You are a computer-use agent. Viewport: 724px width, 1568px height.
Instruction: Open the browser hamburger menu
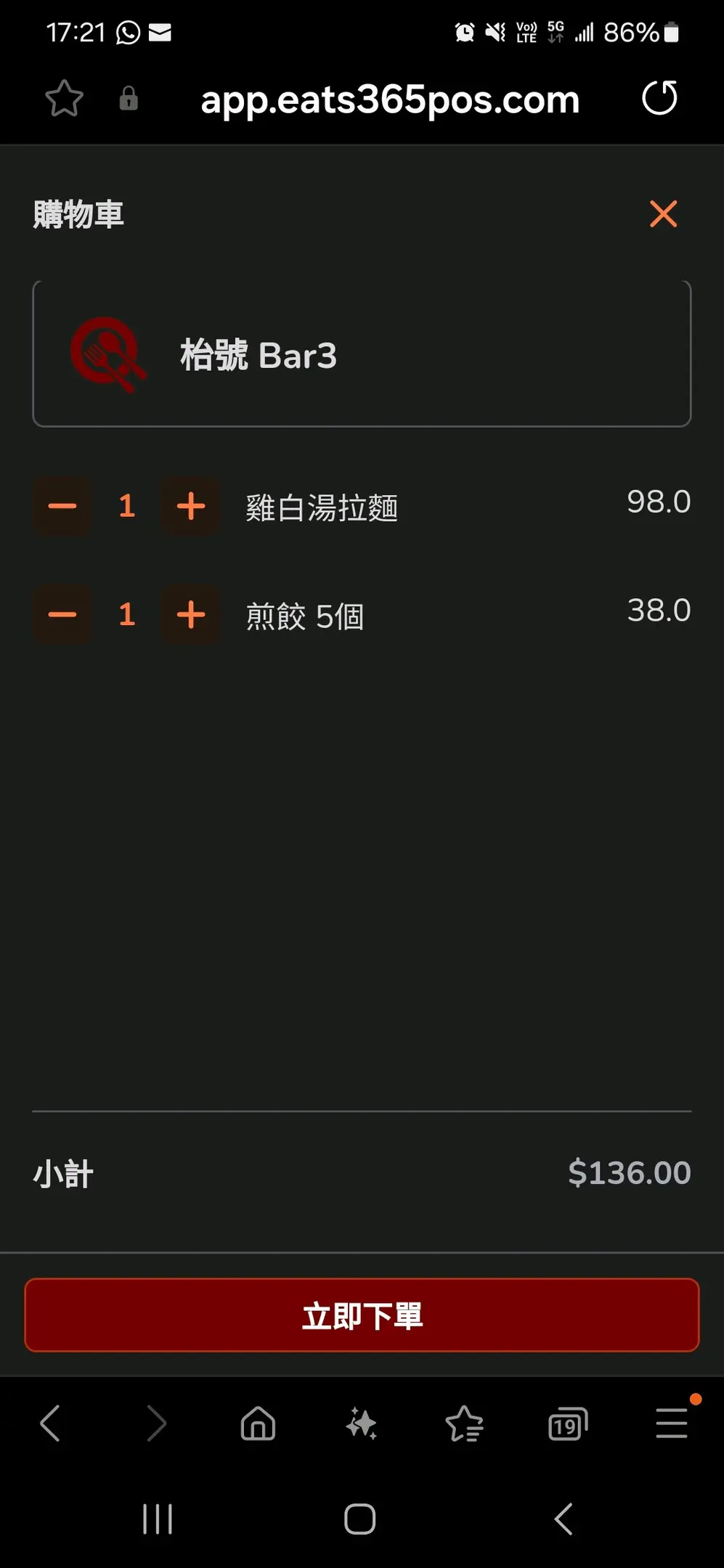[671, 1423]
